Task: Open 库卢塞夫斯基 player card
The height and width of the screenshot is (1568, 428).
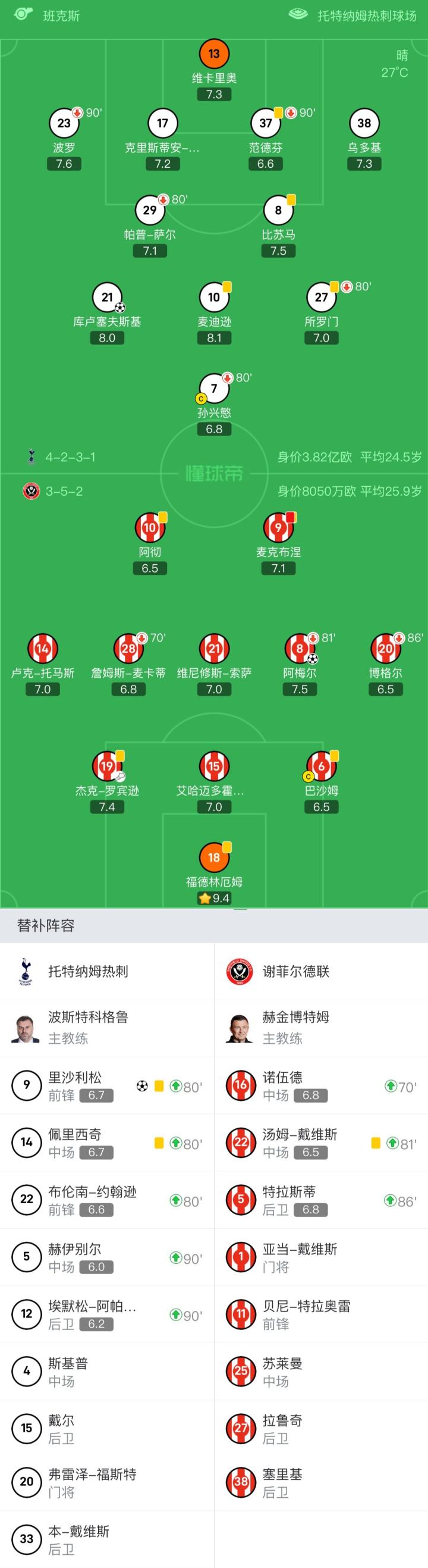Action: [x=107, y=298]
